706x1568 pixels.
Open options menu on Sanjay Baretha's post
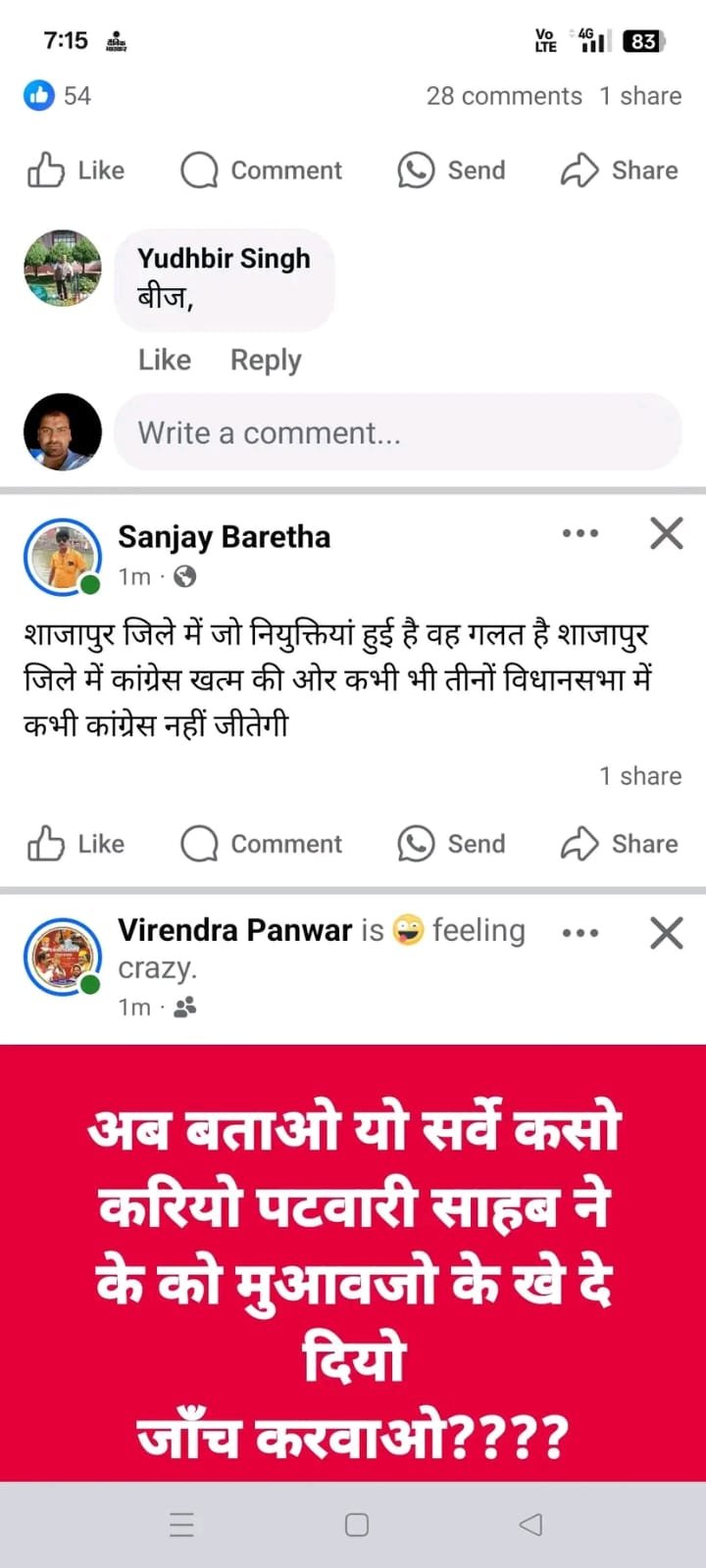tap(580, 533)
